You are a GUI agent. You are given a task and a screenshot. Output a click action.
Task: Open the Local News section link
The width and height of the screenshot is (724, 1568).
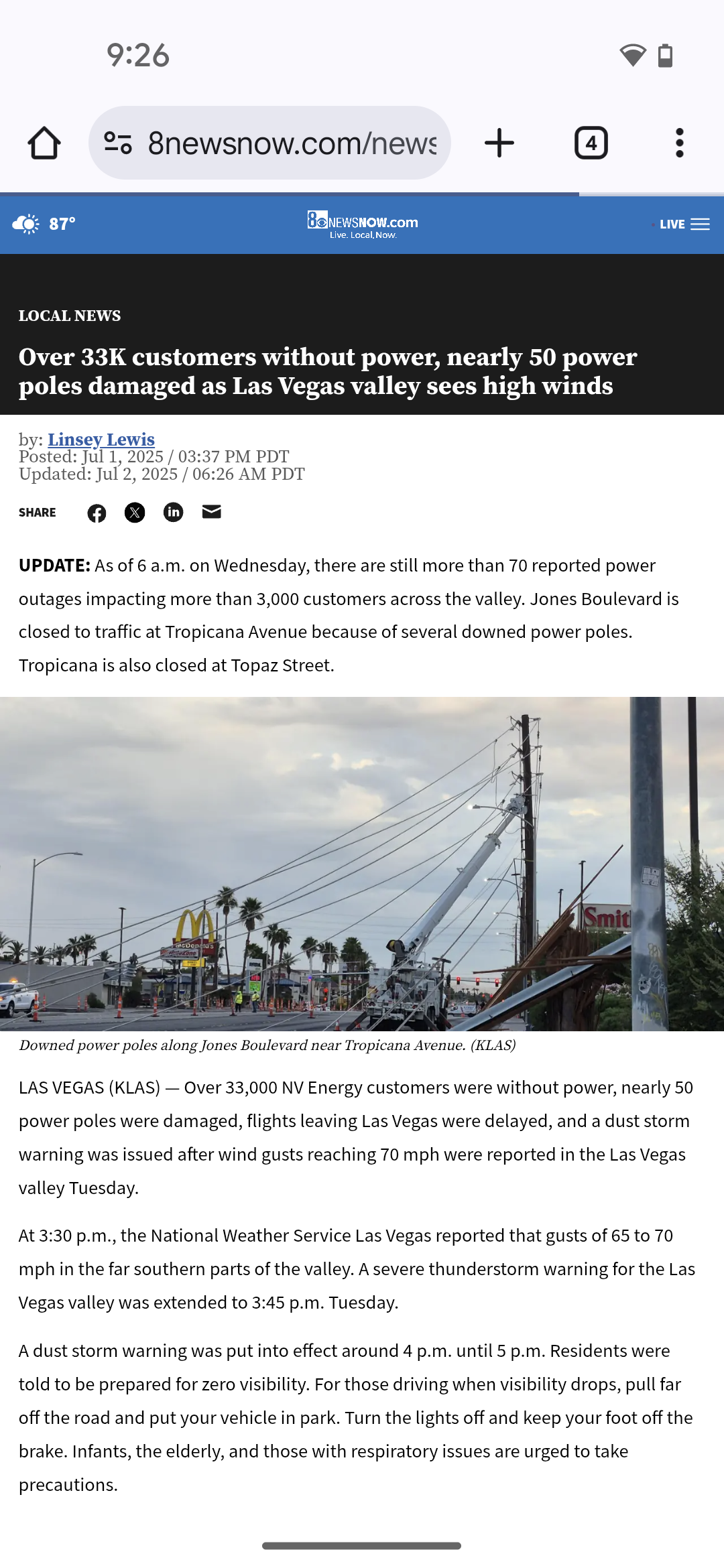(70, 316)
